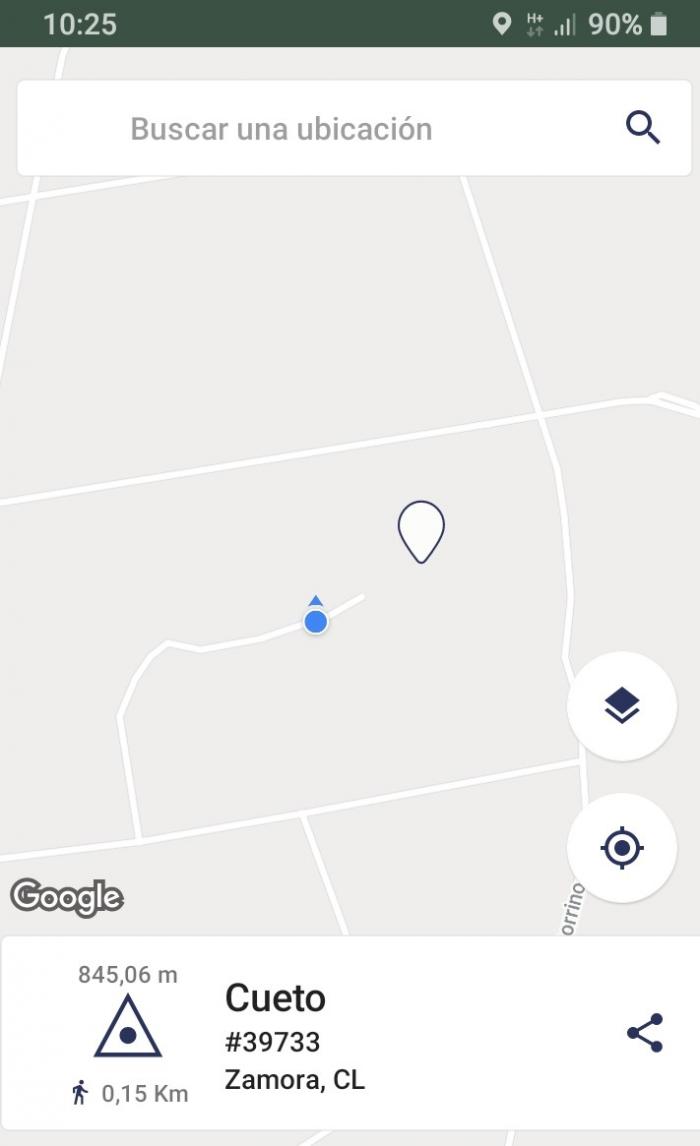Viewport: 700px width, 1146px height.
Task: Share the Cueto vertex location
Action: (x=644, y=1033)
